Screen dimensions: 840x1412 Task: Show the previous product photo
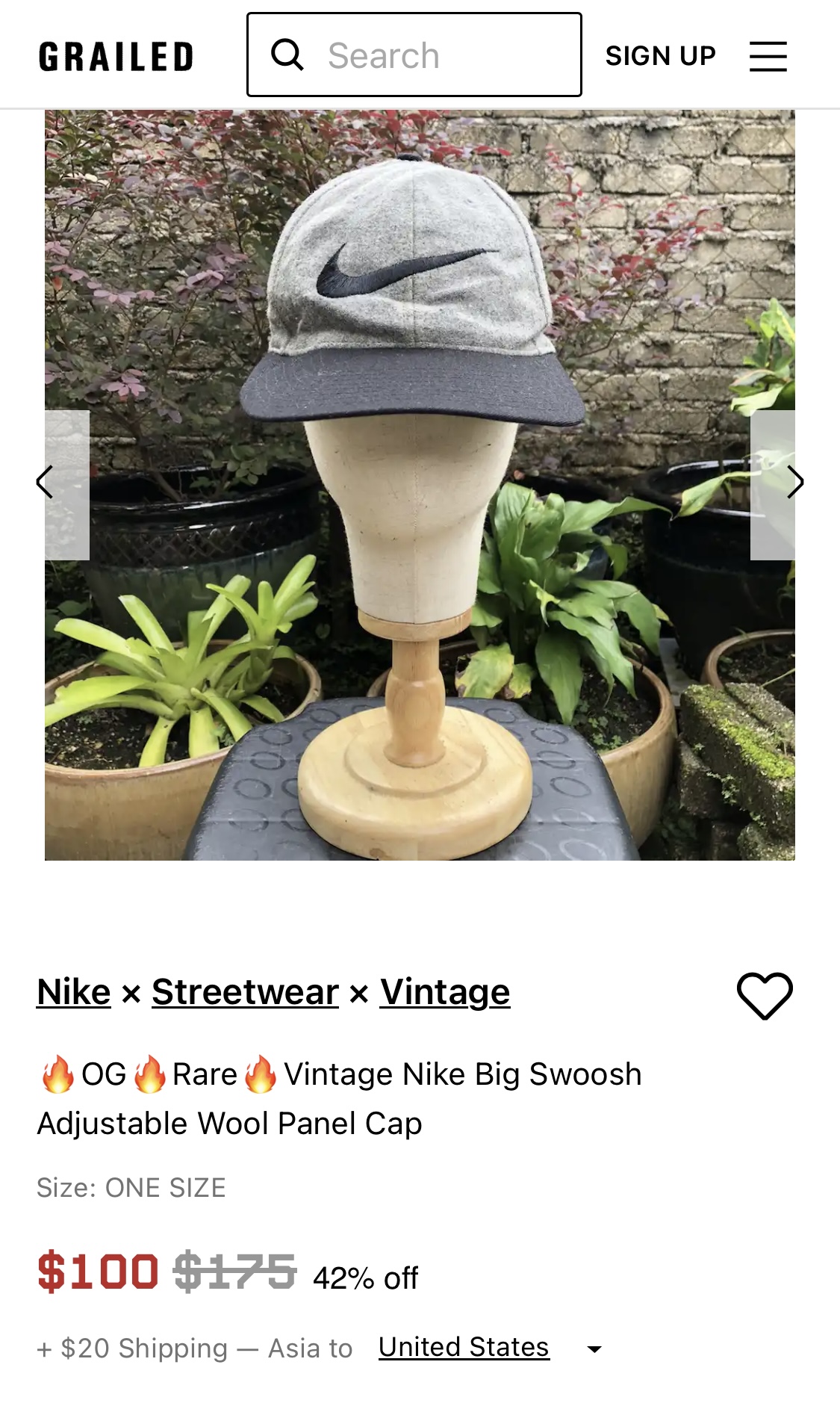[x=46, y=483]
